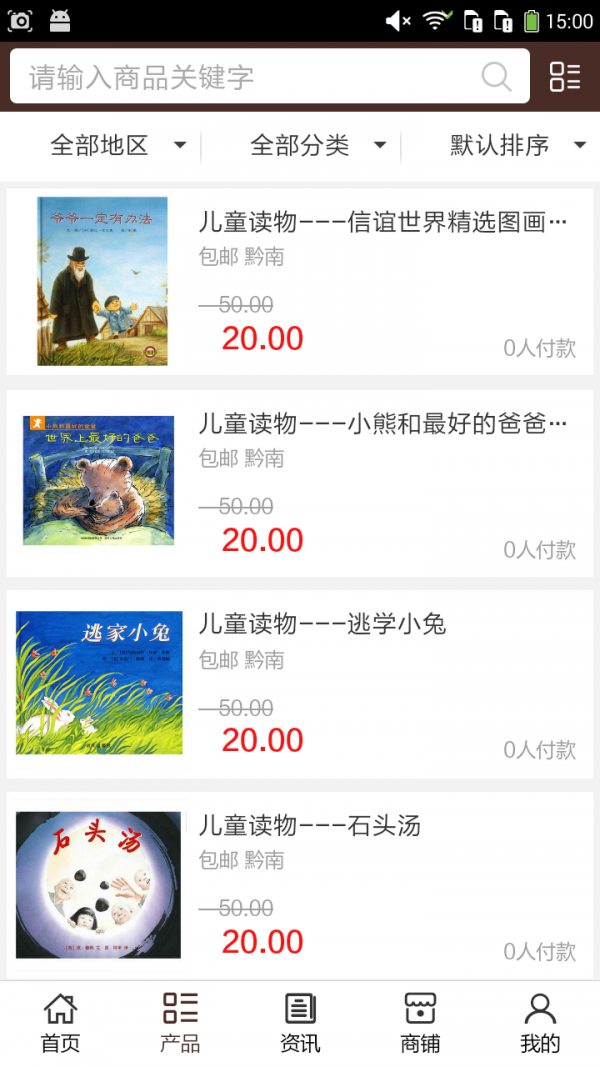Switch to the 资讯 news tab
The image size is (600, 1067).
coord(300,1023)
